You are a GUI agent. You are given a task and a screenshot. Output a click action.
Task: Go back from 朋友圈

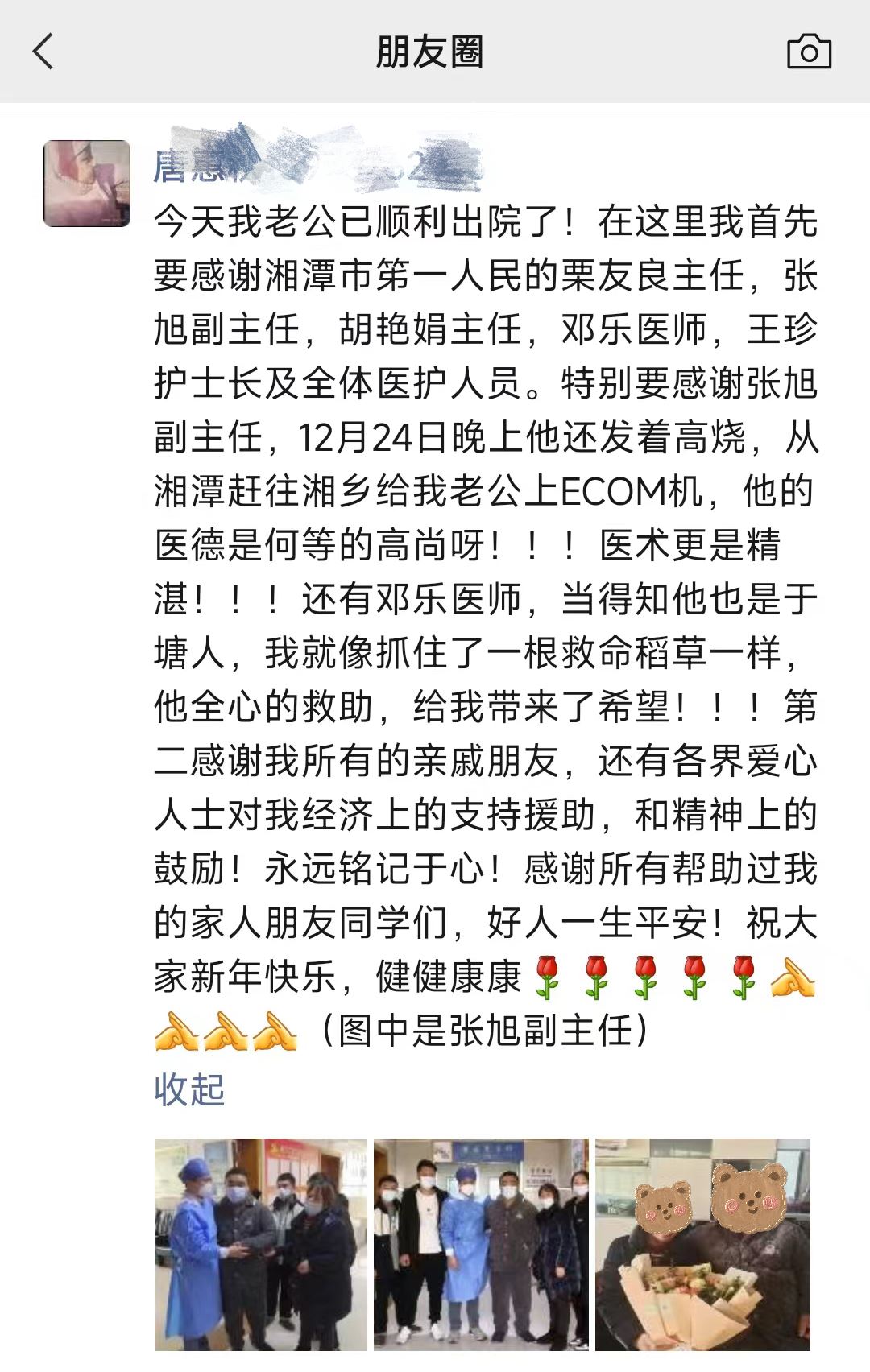click(43, 52)
